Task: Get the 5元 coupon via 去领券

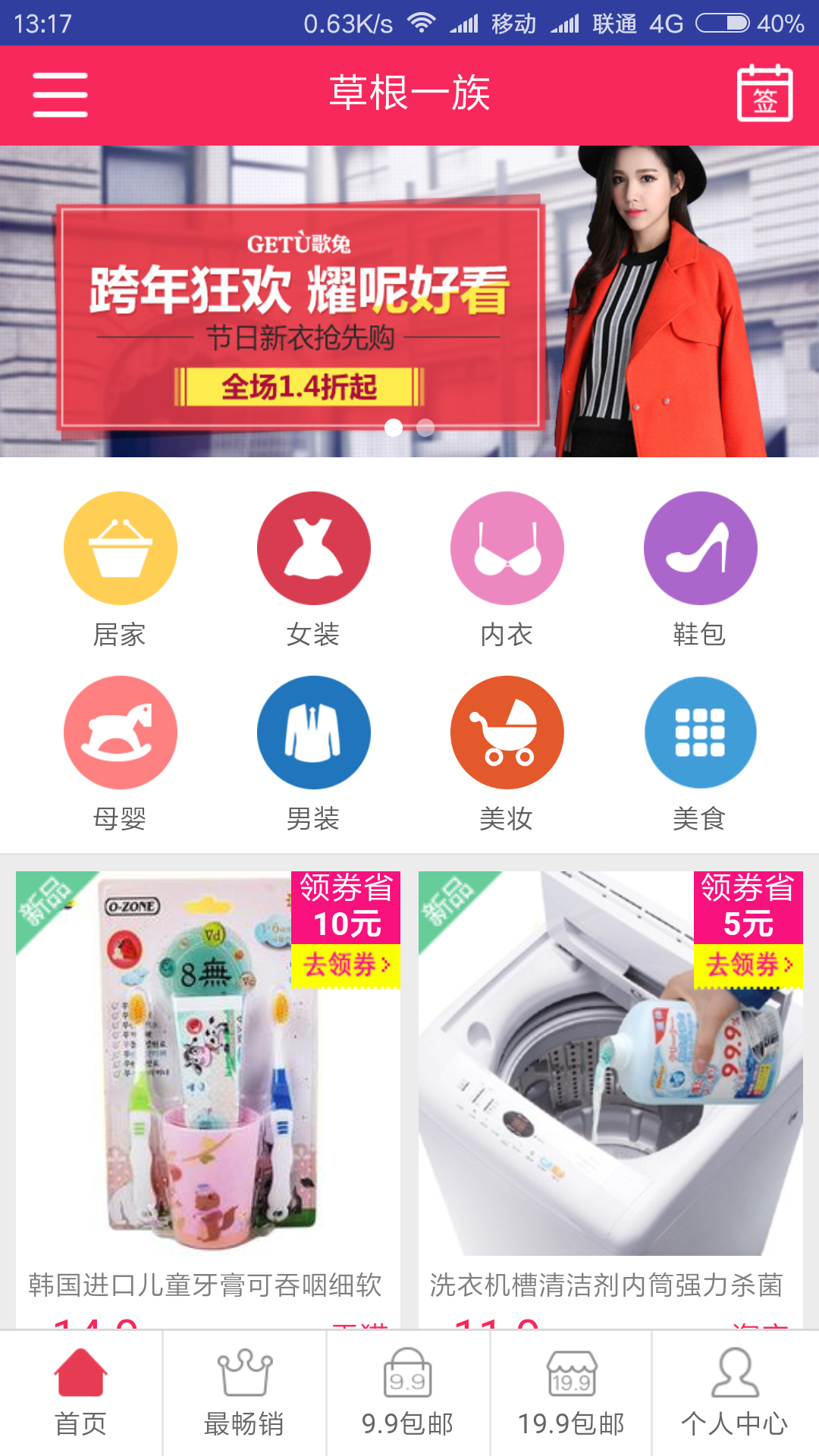Action: coord(748,965)
